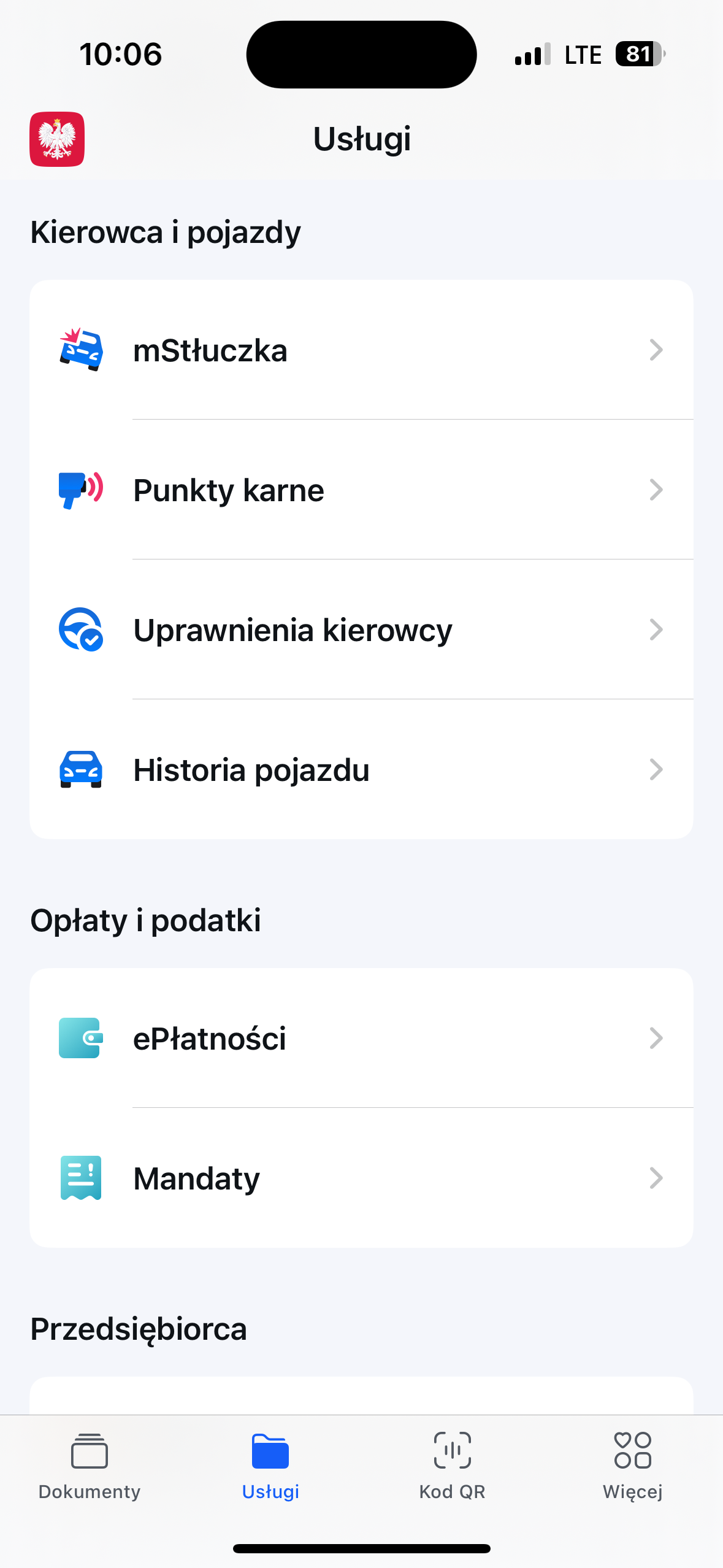Viewport: 723px width, 1568px height.
Task: Tap the Mandaty receipt icon
Action: [80, 1177]
